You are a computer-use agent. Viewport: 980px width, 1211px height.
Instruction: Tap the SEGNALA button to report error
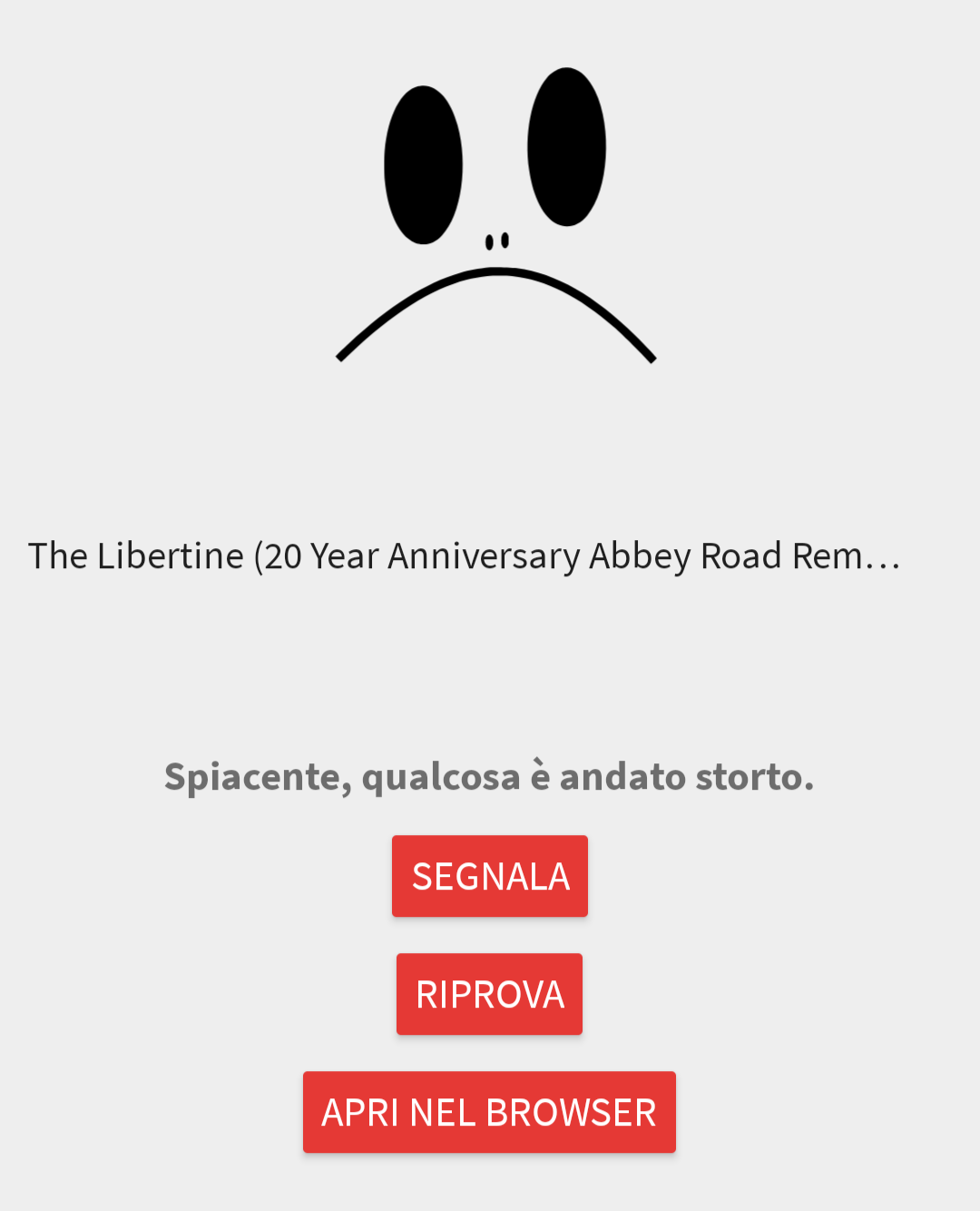click(x=490, y=876)
